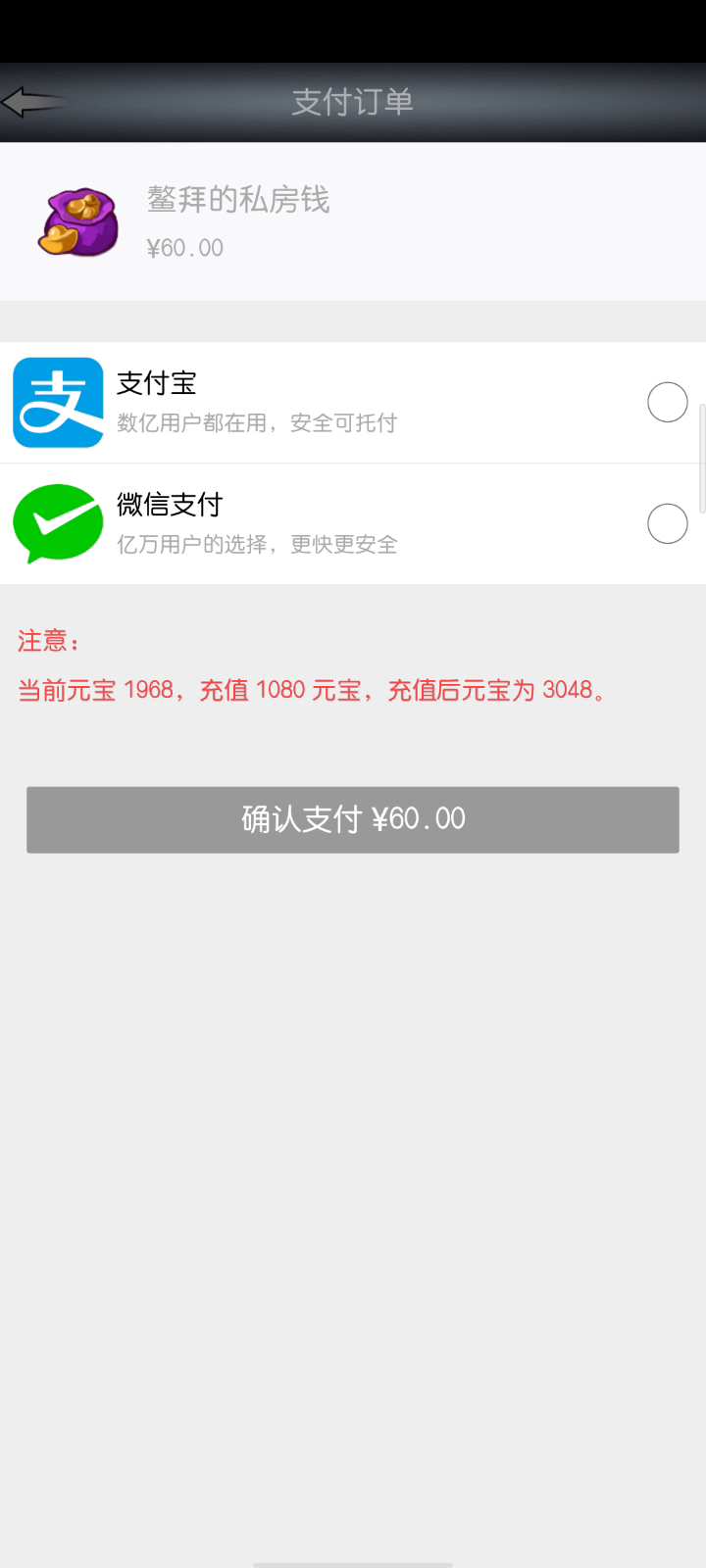
Task: Go back using the top-left arrow
Action: click(x=31, y=101)
